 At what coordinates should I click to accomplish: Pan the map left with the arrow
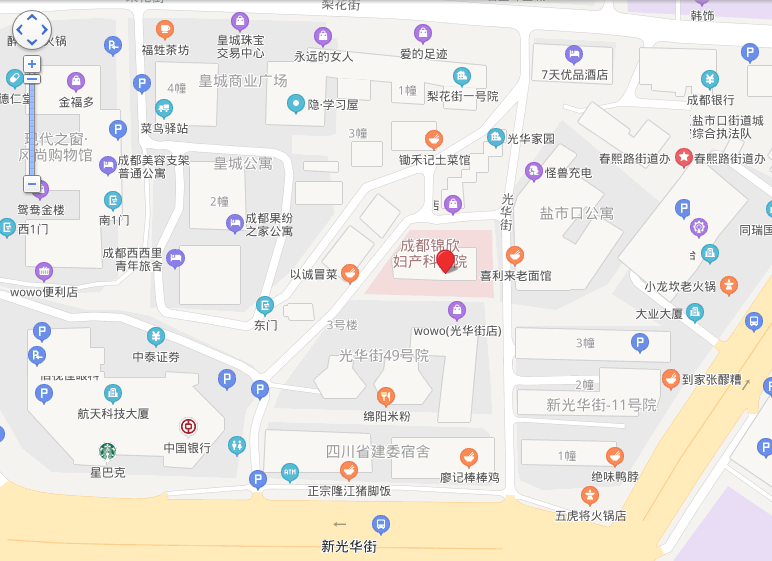pyautogui.click(x=20, y=30)
